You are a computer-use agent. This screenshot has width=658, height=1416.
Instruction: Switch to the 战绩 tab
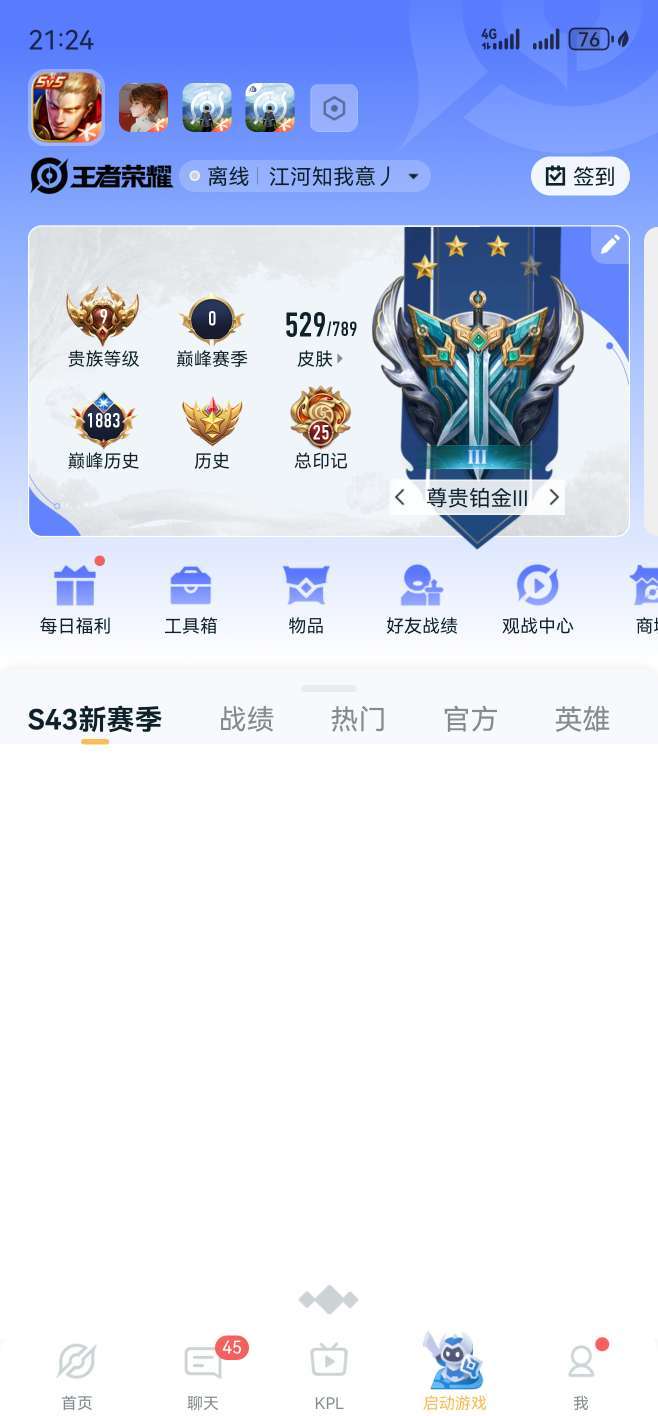(x=246, y=719)
